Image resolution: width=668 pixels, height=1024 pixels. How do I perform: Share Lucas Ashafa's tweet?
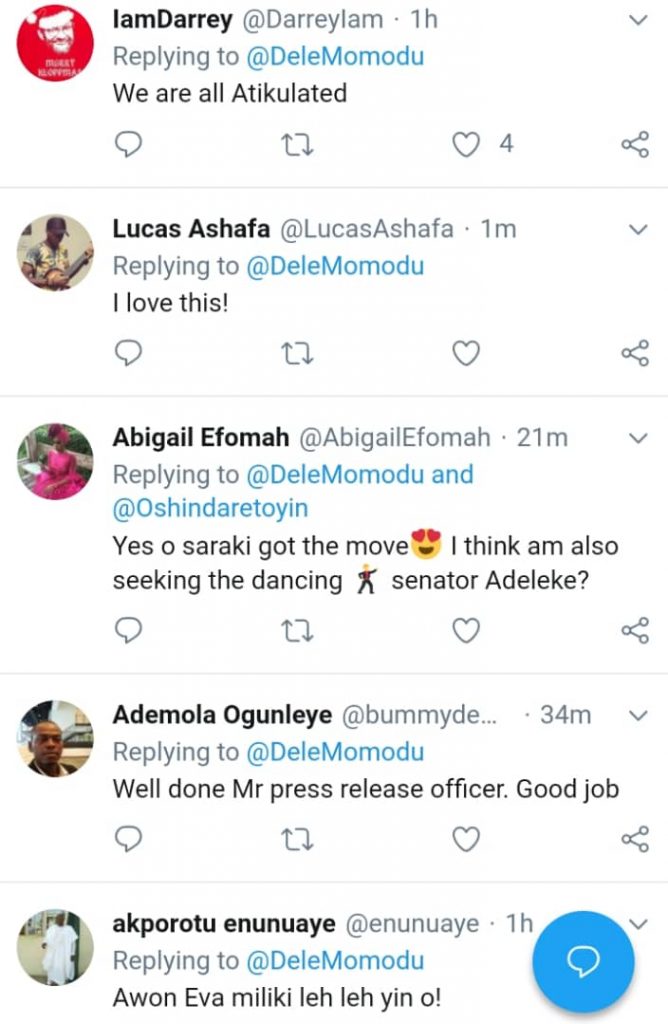click(x=635, y=354)
